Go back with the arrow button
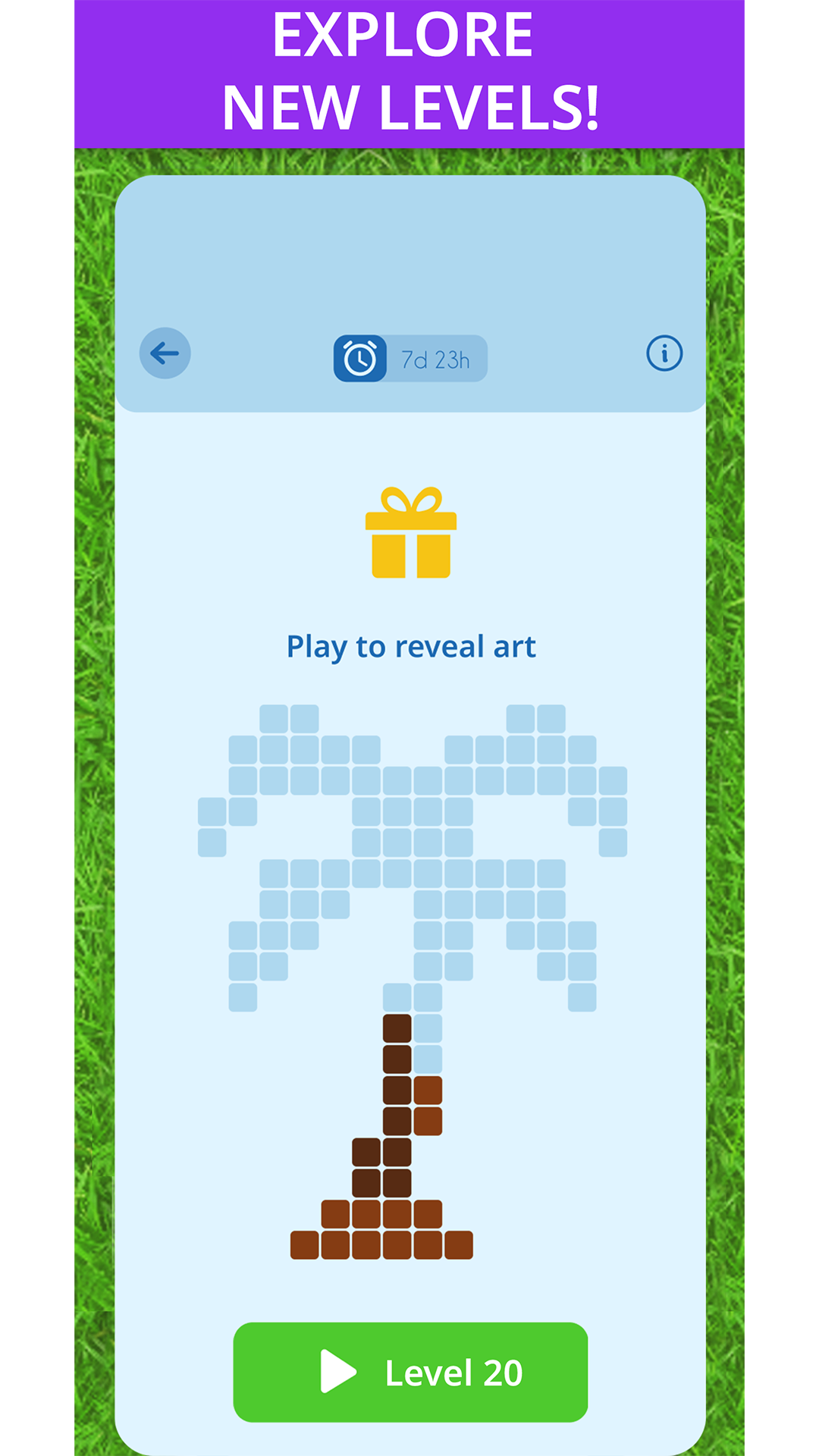 (165, 353)
